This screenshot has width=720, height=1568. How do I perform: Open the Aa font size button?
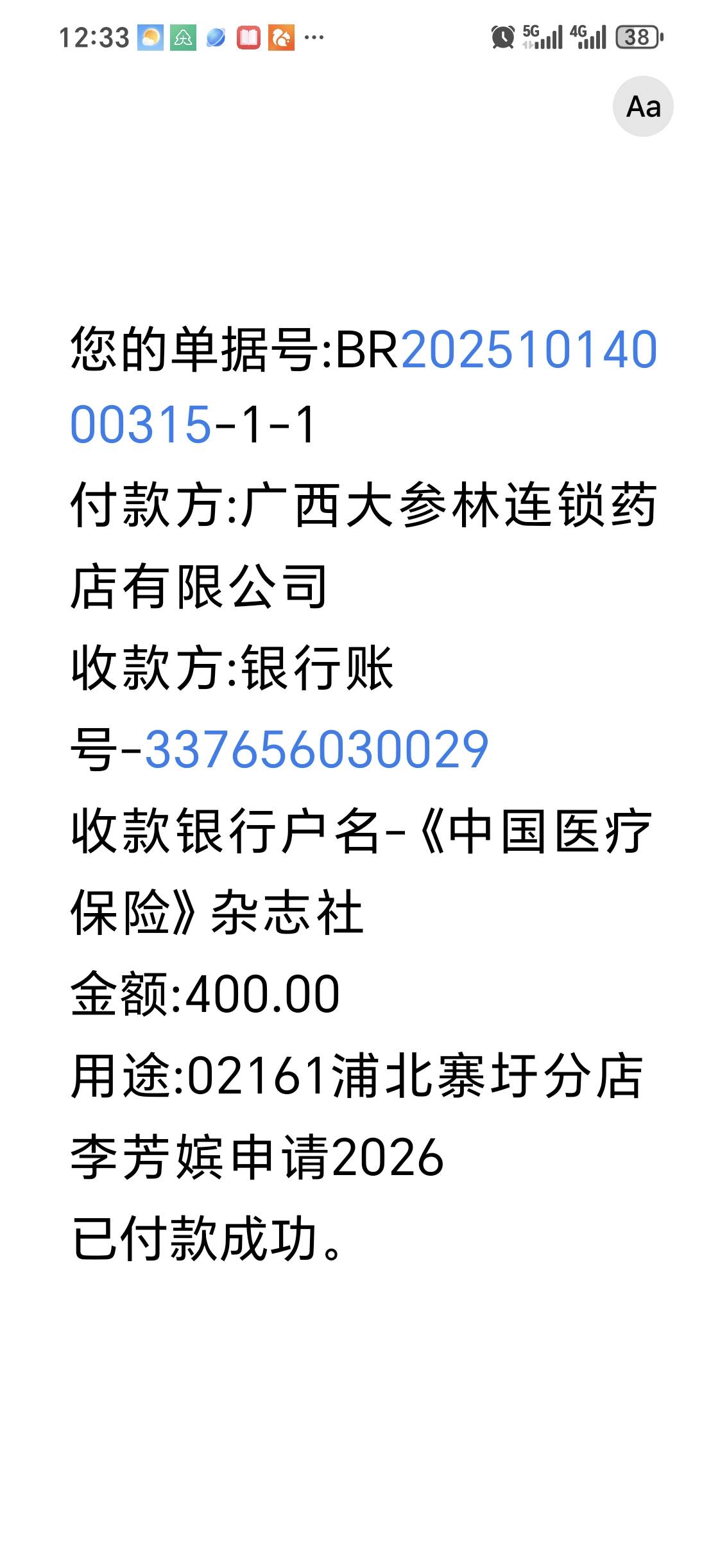point(643,107)
